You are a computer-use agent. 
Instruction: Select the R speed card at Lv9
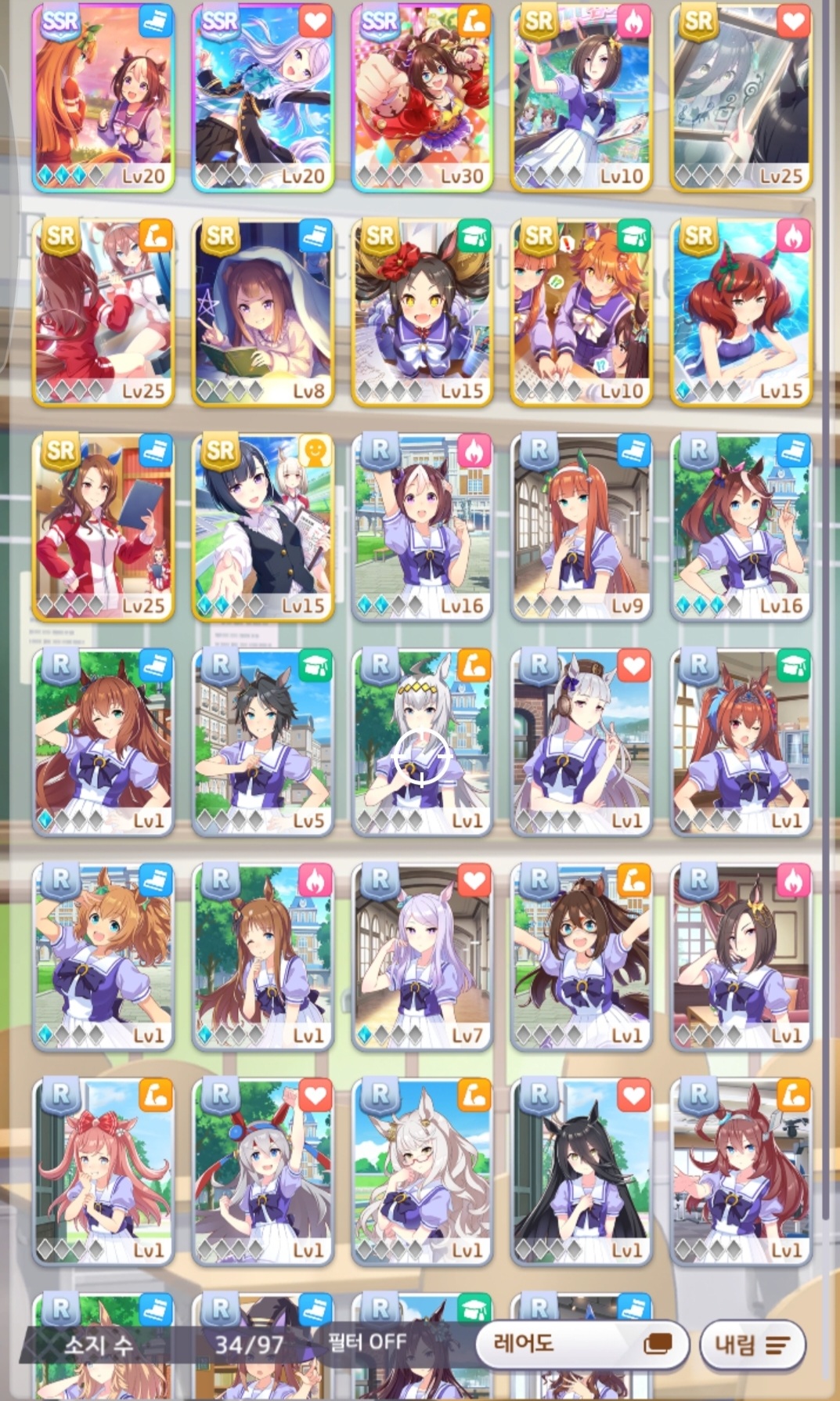(582, 527)
